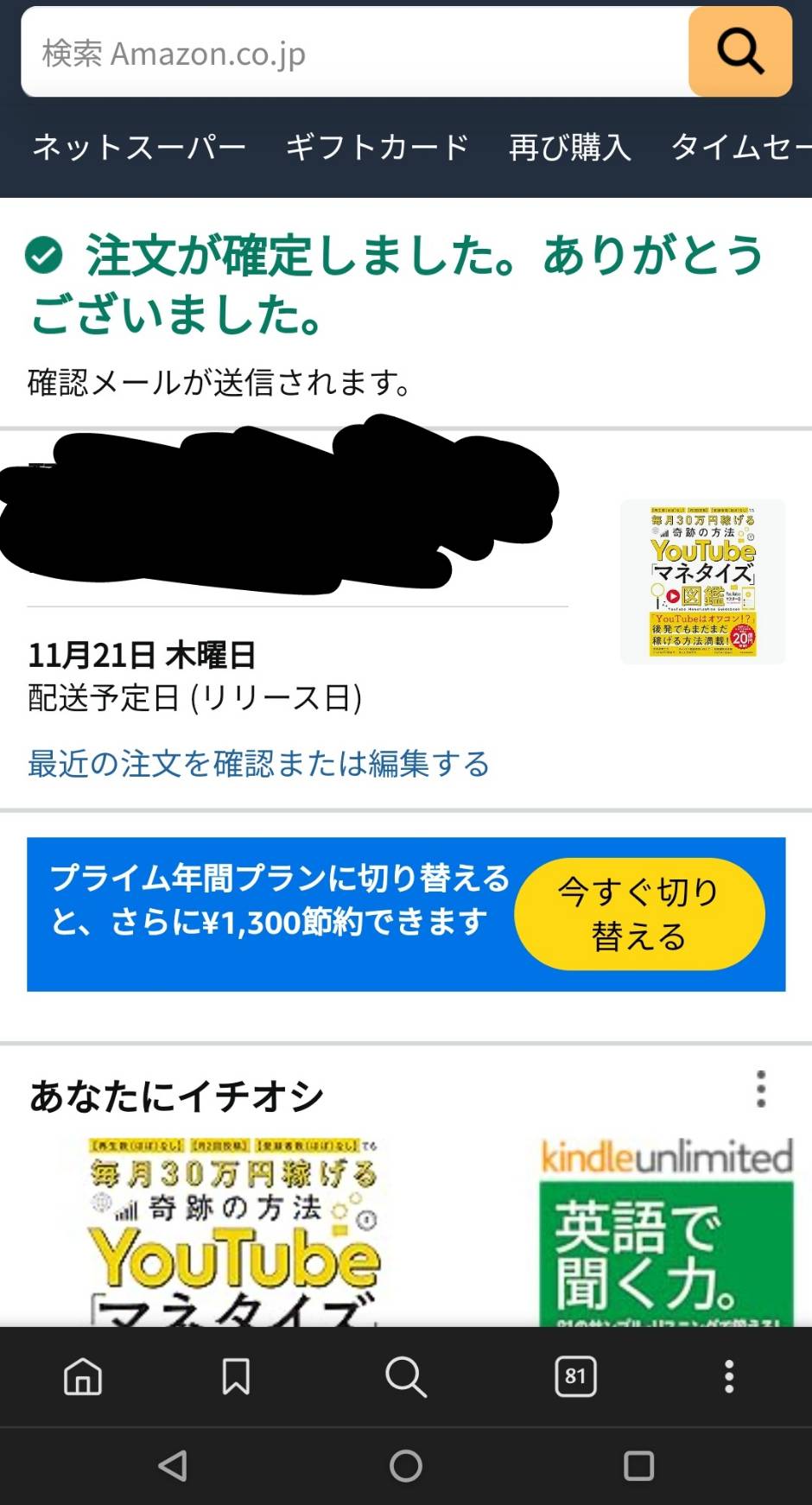The image size is (812, 1505).
Task: Tap the system back button
Action: pyautogui.click(x=173, y=1466)
